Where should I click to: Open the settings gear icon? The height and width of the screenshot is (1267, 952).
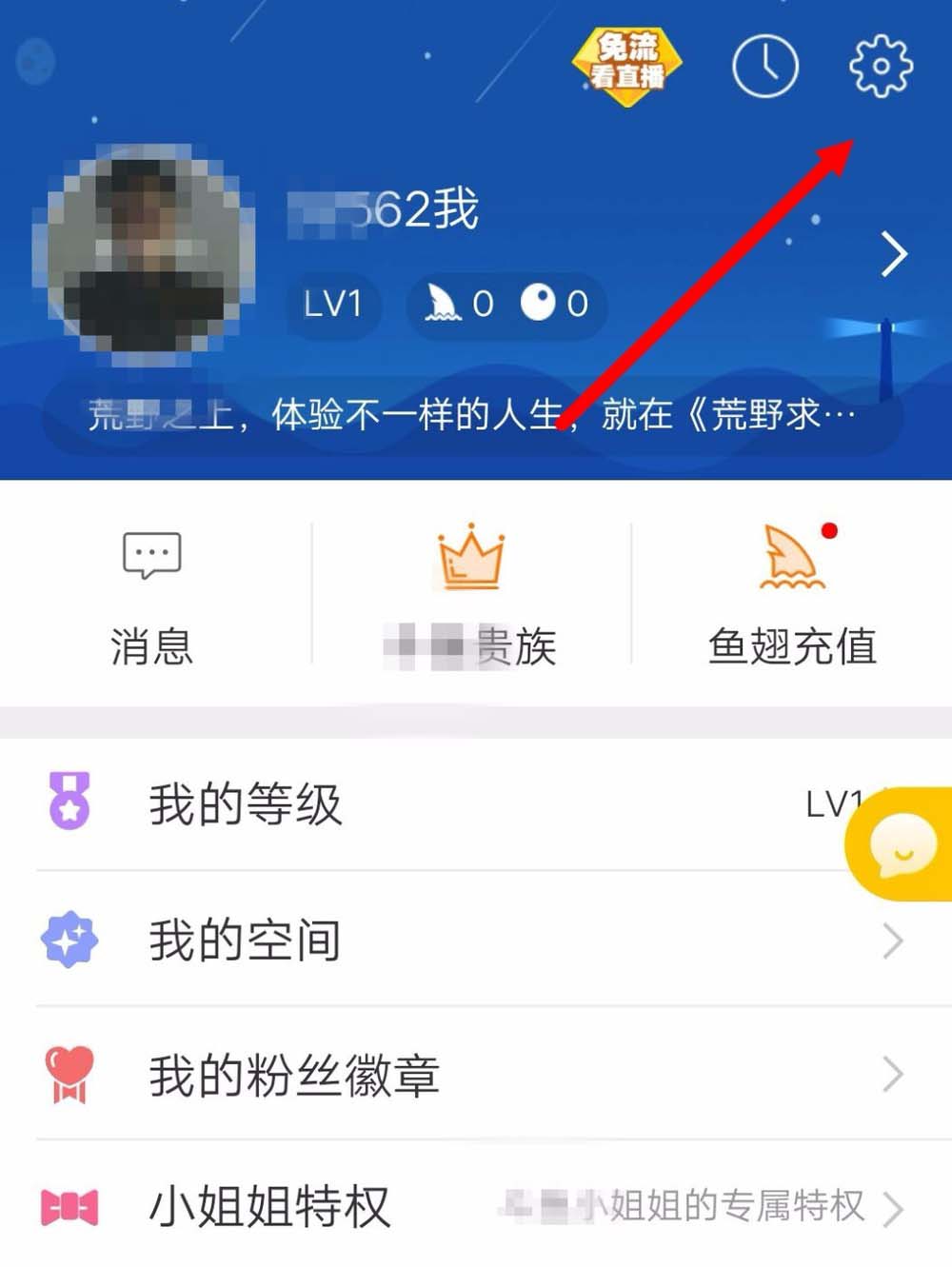pos(880,66)
